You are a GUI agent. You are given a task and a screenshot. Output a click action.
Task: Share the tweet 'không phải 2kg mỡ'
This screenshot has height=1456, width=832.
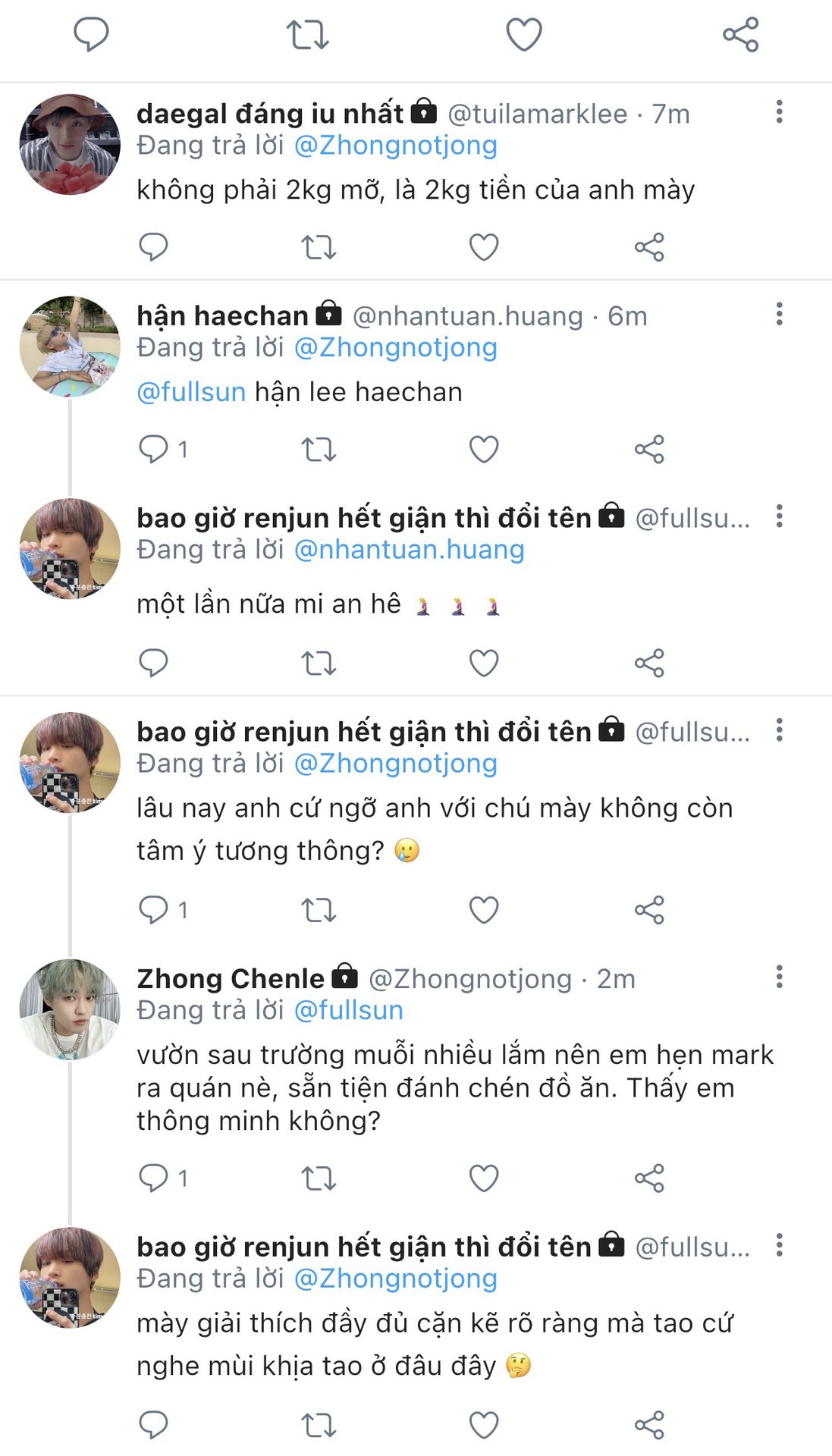649,247
